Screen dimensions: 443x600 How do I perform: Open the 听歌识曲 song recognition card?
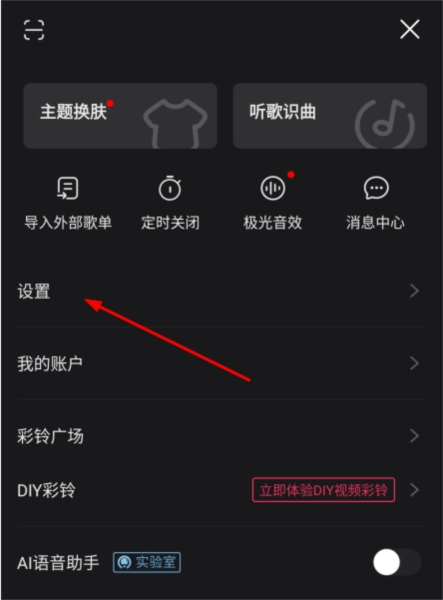330,116
